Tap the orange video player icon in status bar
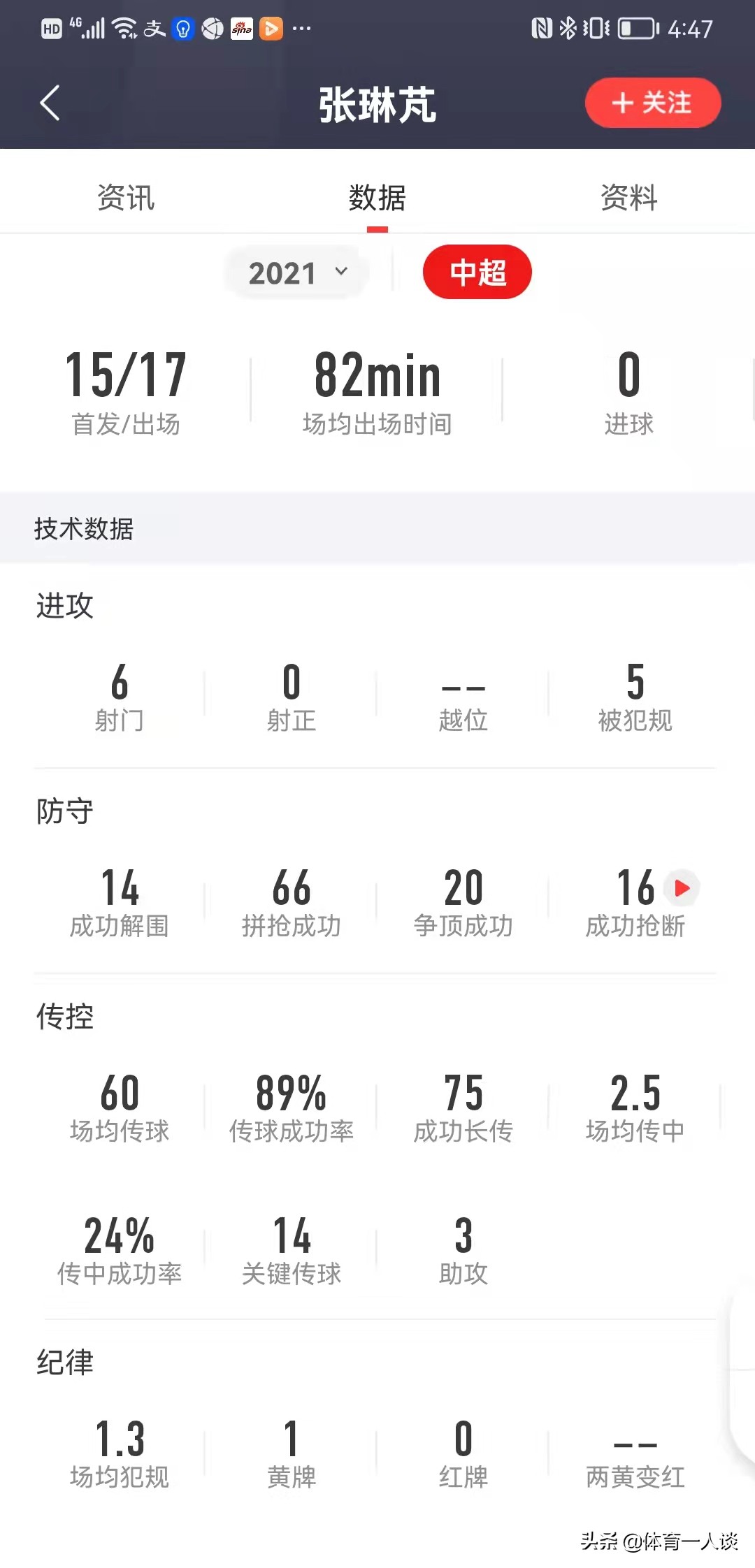Image resolution: width=755 pixels, height=1568 pixels. 271,29
